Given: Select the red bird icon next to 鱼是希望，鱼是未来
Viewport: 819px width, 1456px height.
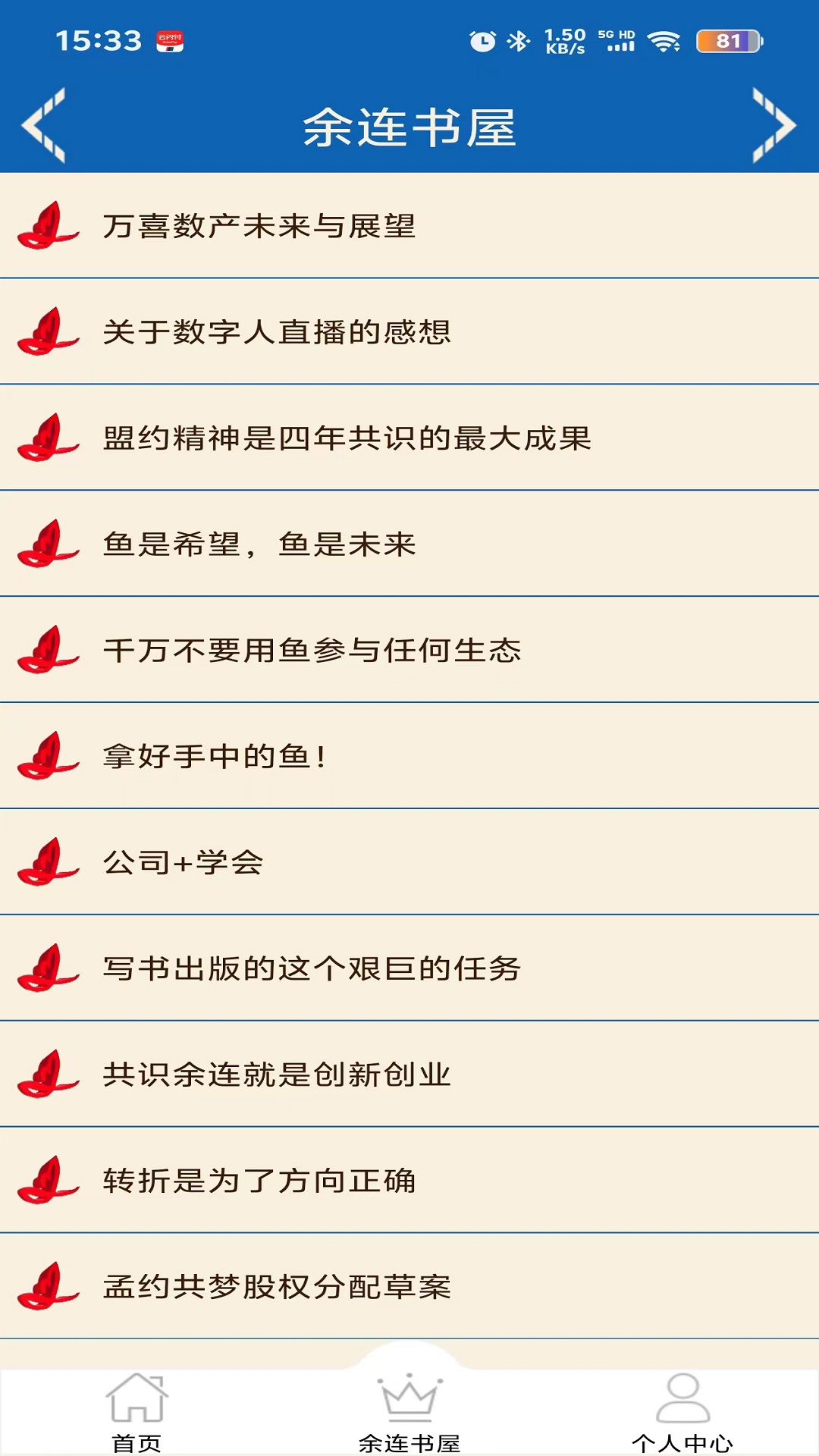Looking at the screenshot, I should pos(48,543).
